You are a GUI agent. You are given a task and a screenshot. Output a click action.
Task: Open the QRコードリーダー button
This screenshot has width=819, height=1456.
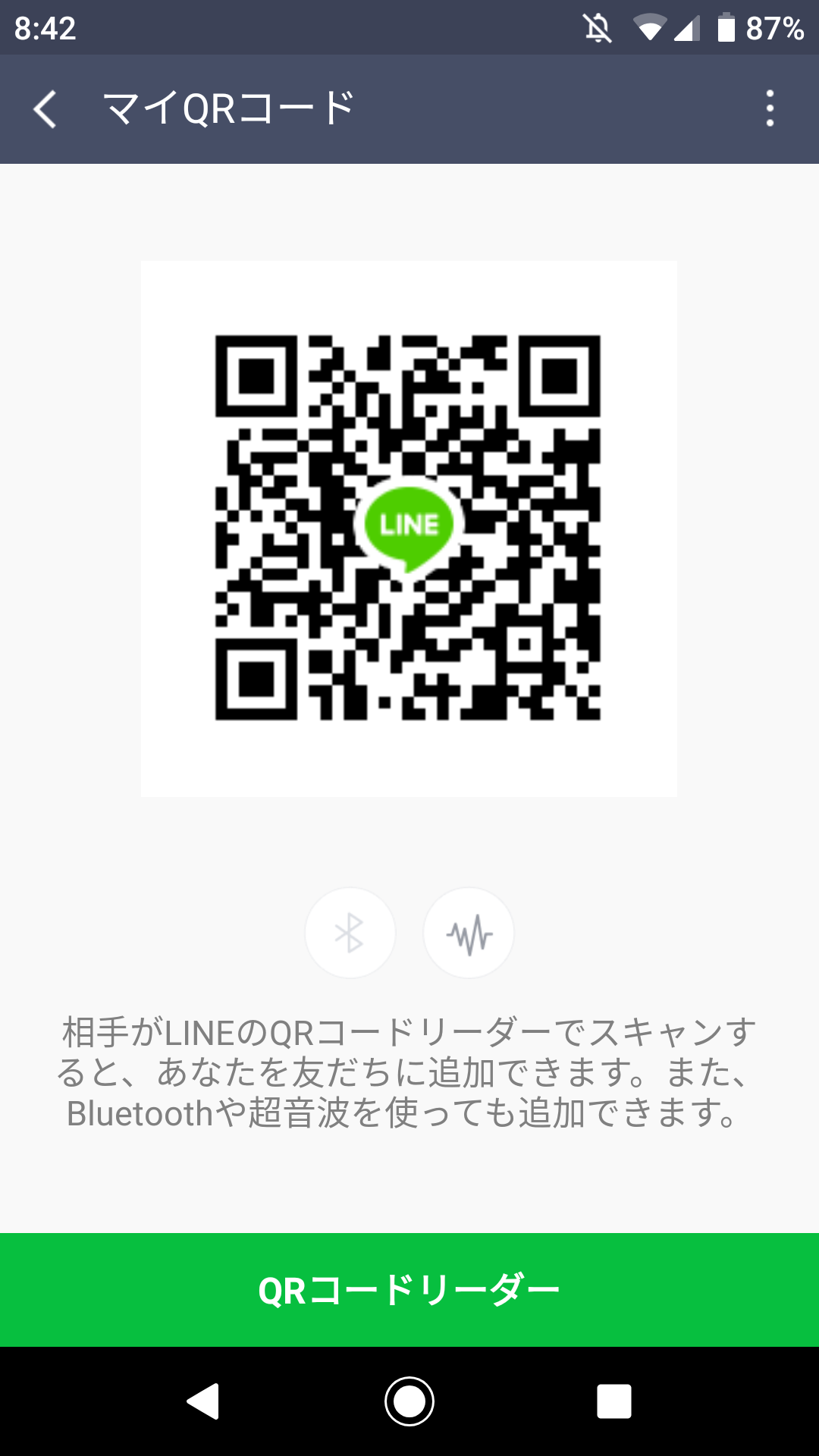coord(409,1289)
